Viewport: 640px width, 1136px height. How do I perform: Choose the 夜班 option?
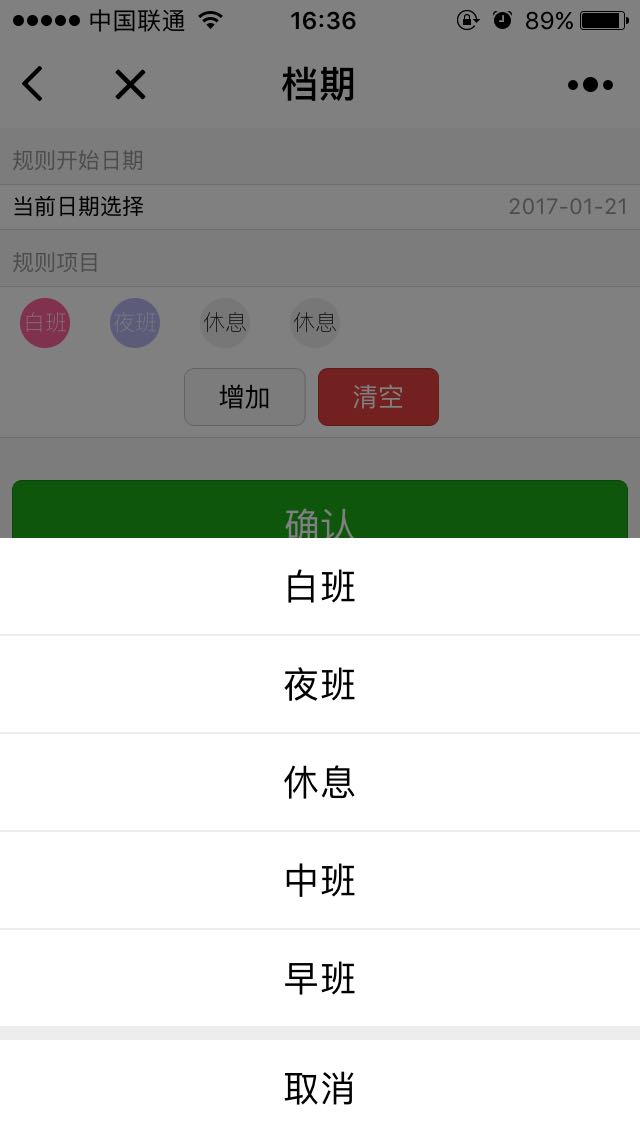click(320, 685)
